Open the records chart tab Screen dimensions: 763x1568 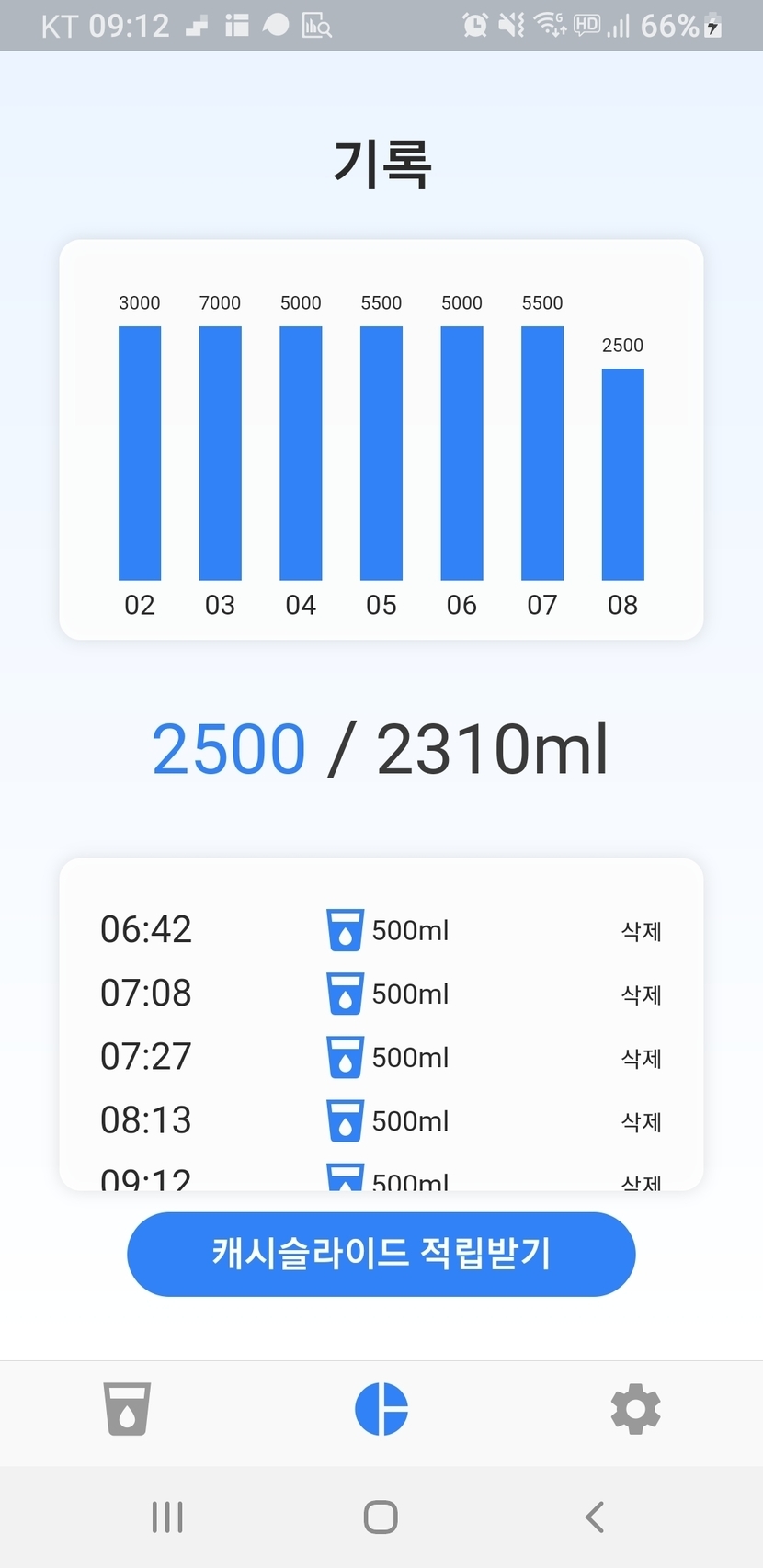click(x=381, y=1409)
